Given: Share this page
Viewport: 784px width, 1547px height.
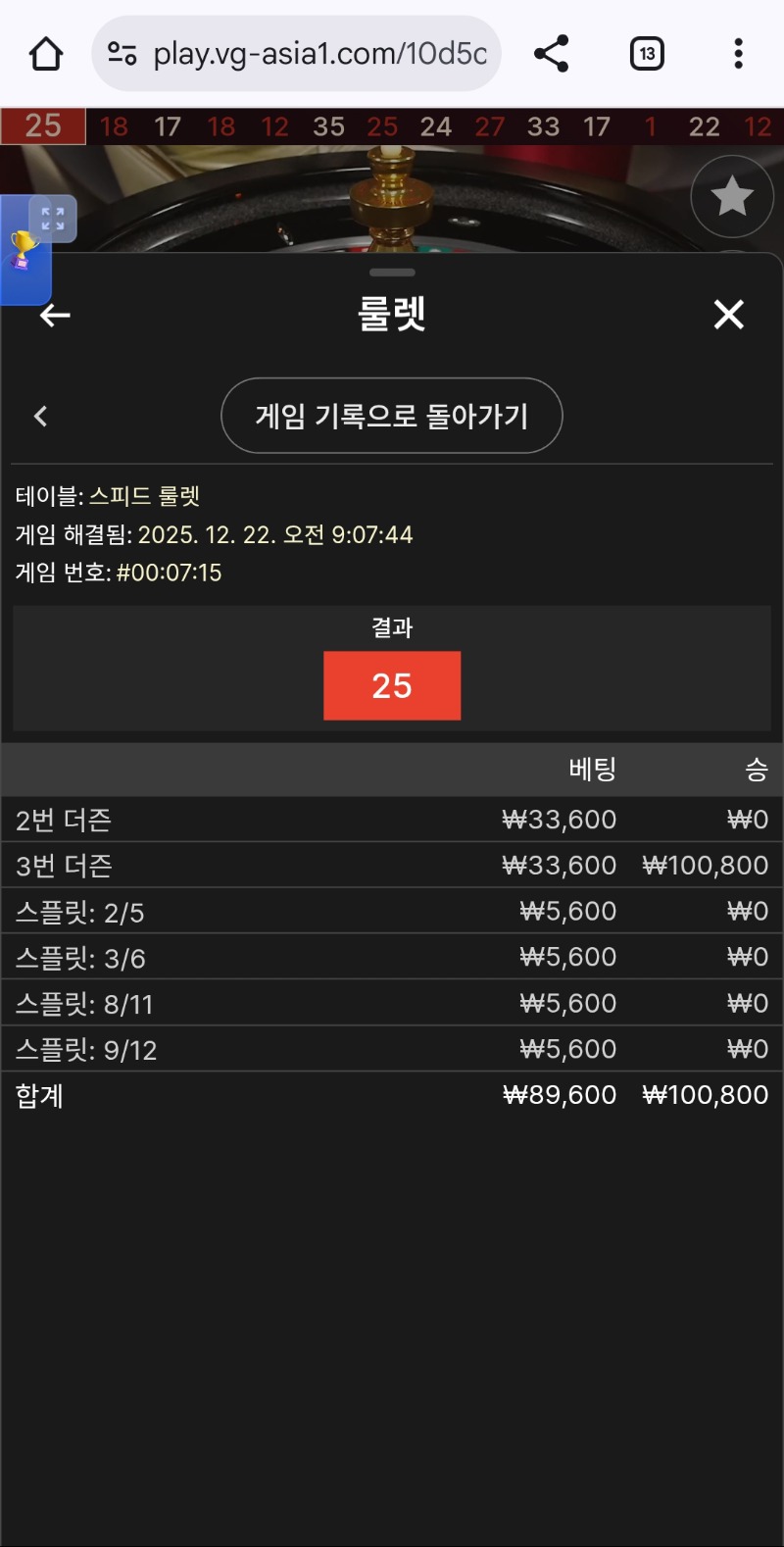Looking at the screenshot, I should click(552, 54).
